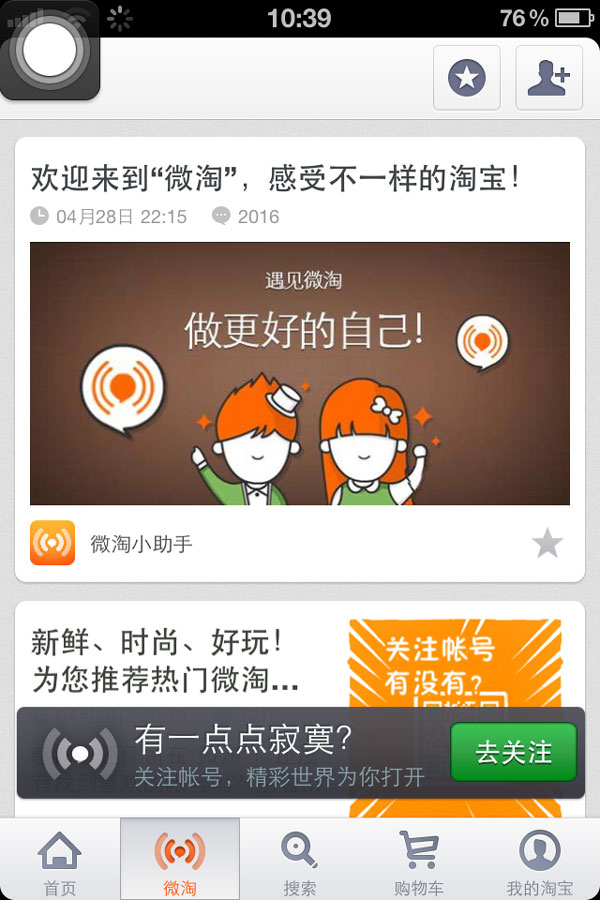Tap the add account icon in top bar
Screen dimensions: 600x900
(548, 77)
